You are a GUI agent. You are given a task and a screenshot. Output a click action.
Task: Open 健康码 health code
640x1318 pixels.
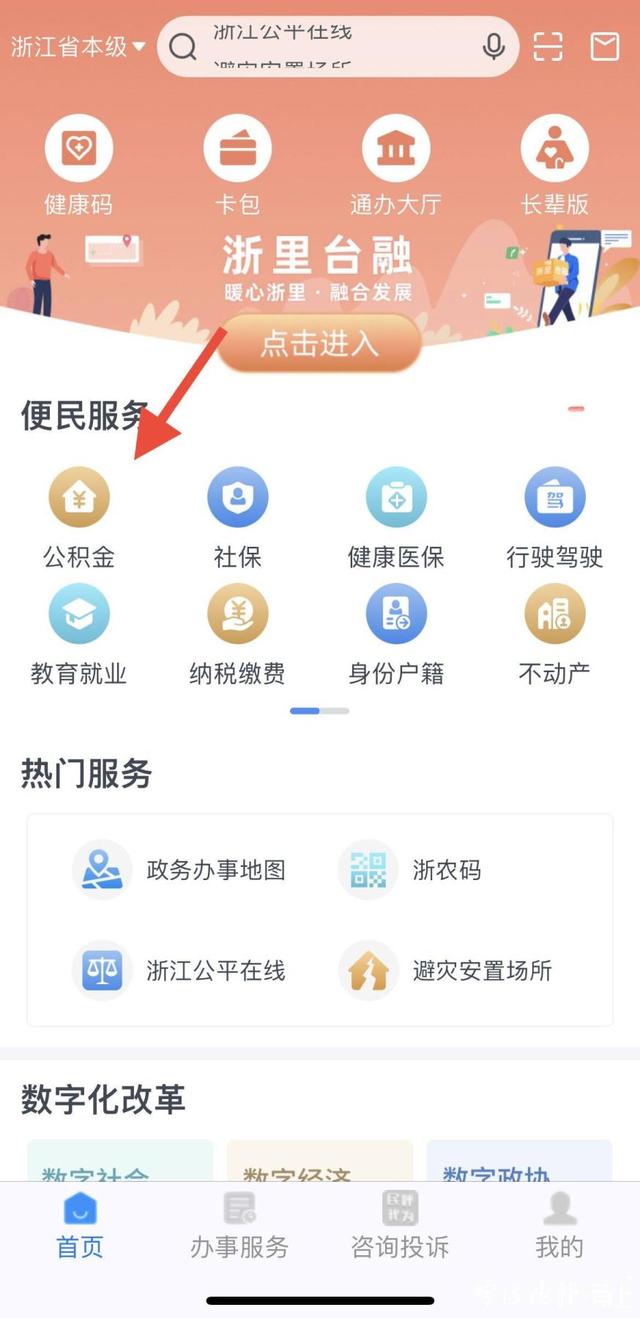click(78, 165)
